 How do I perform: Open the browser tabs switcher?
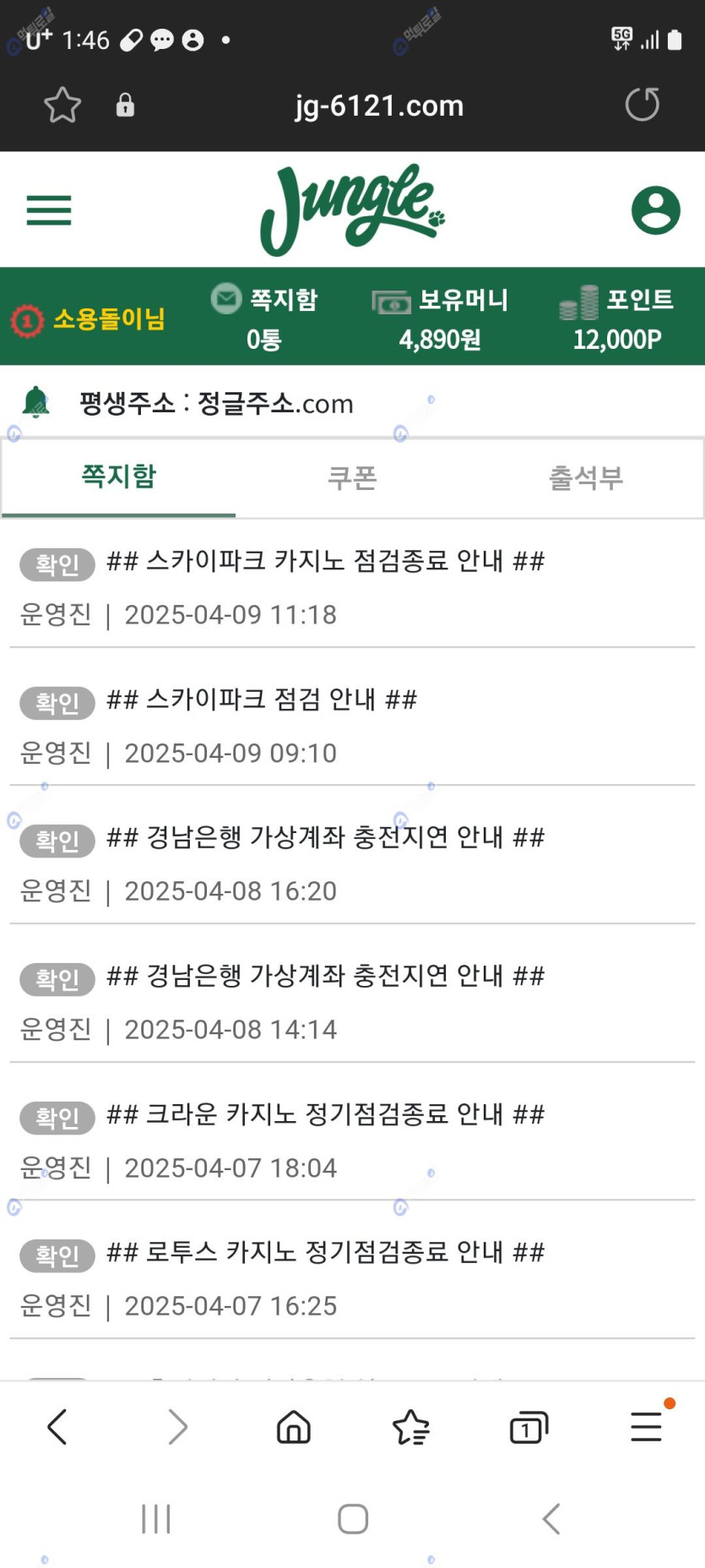529,1427
